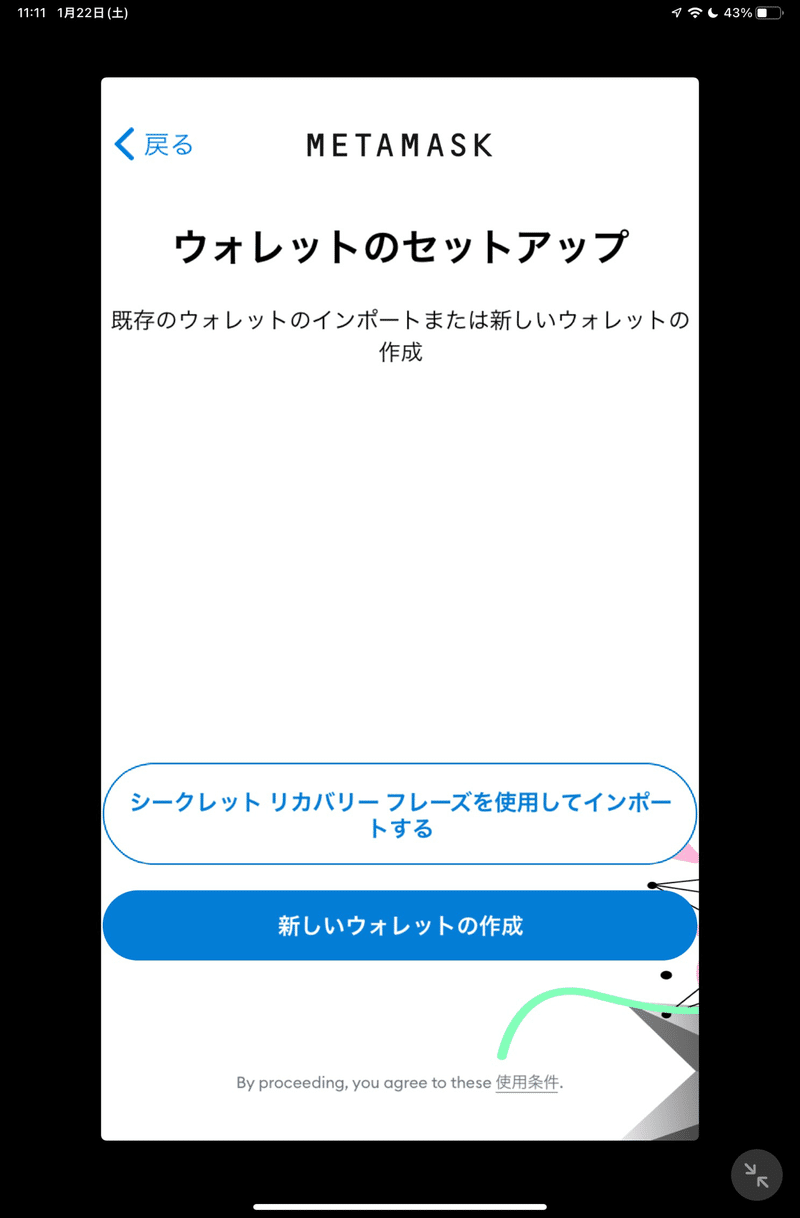Tap the shrink-screen arrows icon
Screen dimensions: 800x1218
click(x=757, y=1175)
